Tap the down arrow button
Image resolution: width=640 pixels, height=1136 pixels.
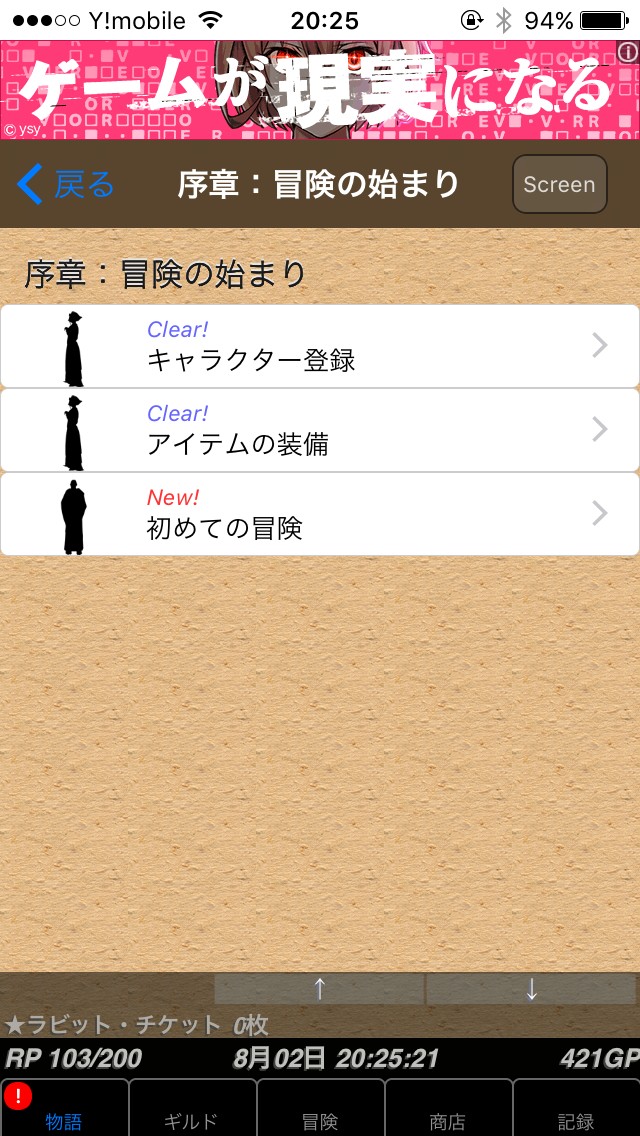click(532, 989)
